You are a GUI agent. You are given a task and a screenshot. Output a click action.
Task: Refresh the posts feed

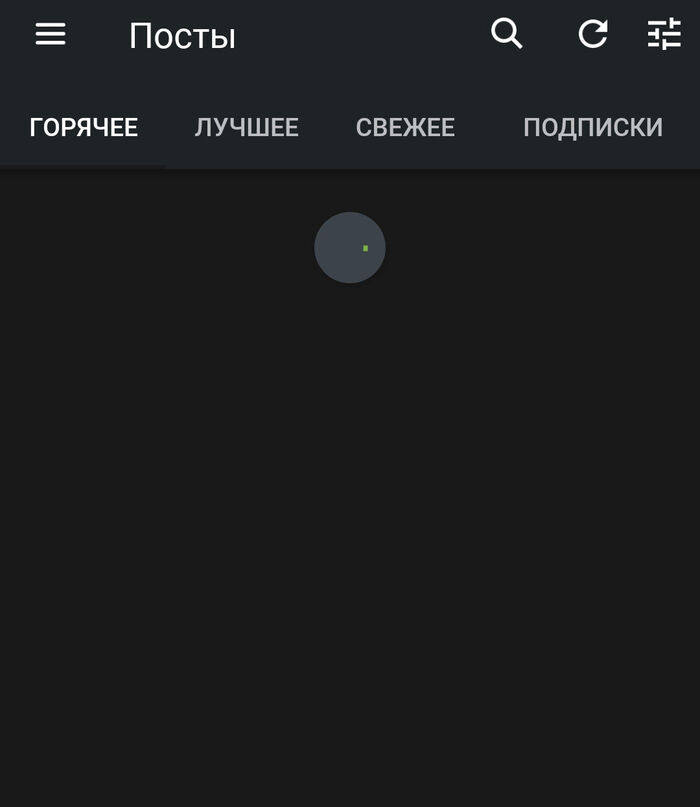point(593,35)
